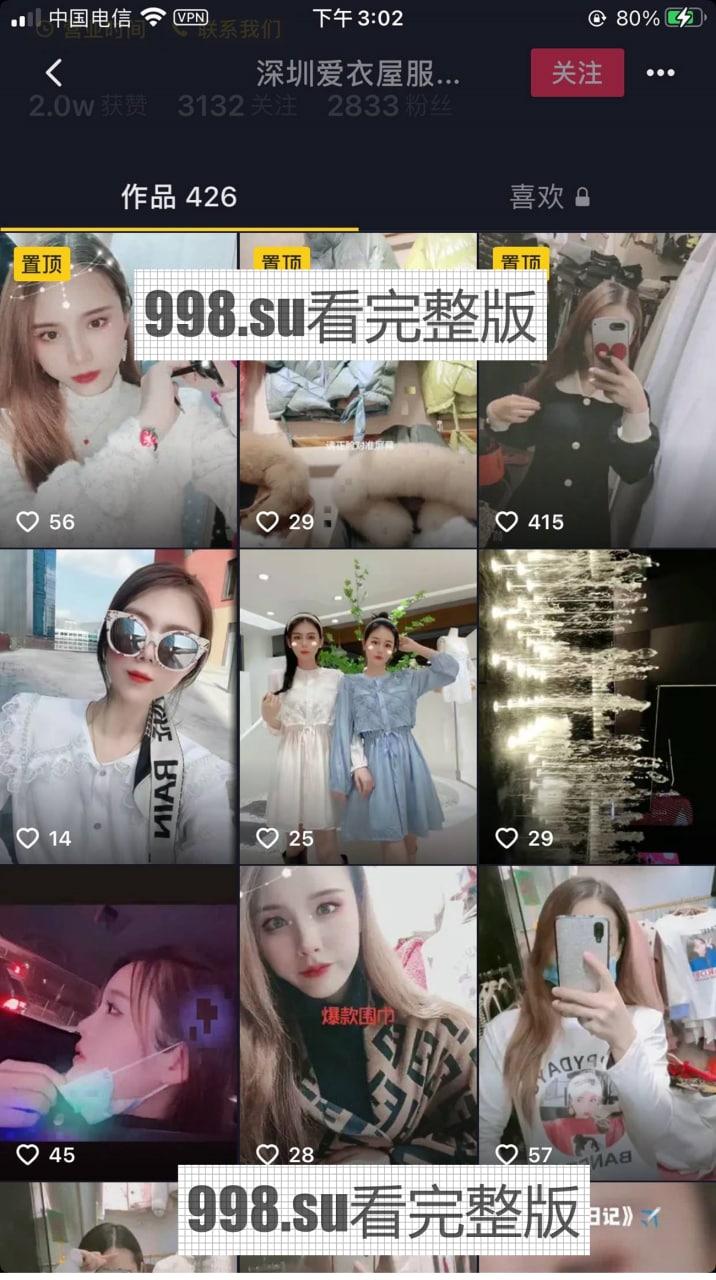Open the mirror selfie video with 57 likes

[597, 1020]
